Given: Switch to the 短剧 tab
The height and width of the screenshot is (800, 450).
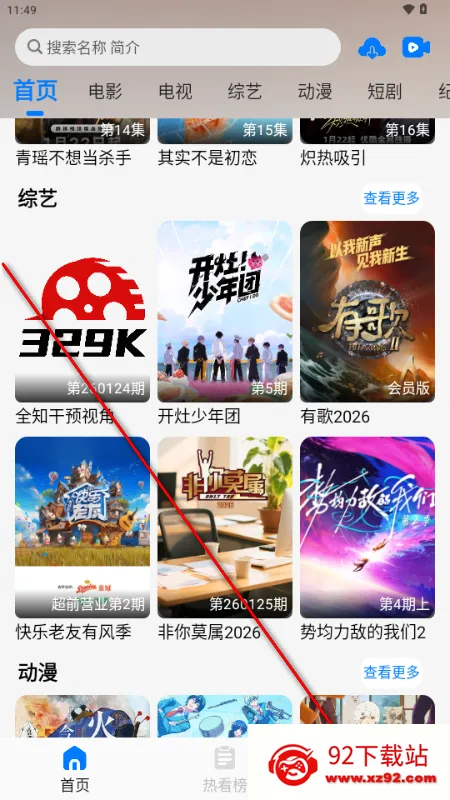Looking at the screenshot, I should coord(385,92).
